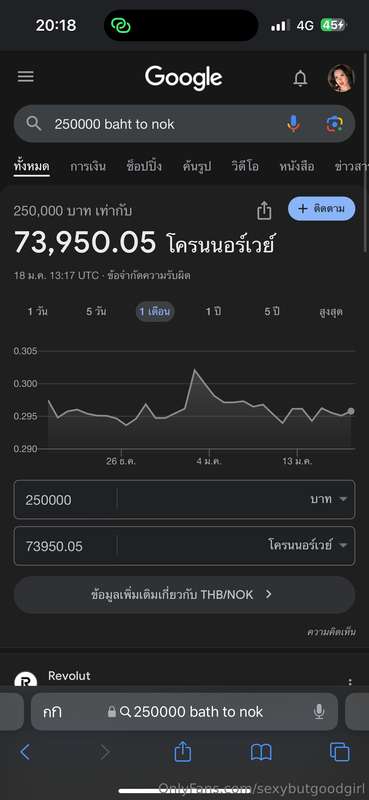Open the Google account profile picture
This screenshot has width=369, height=800.
[340, 78]
